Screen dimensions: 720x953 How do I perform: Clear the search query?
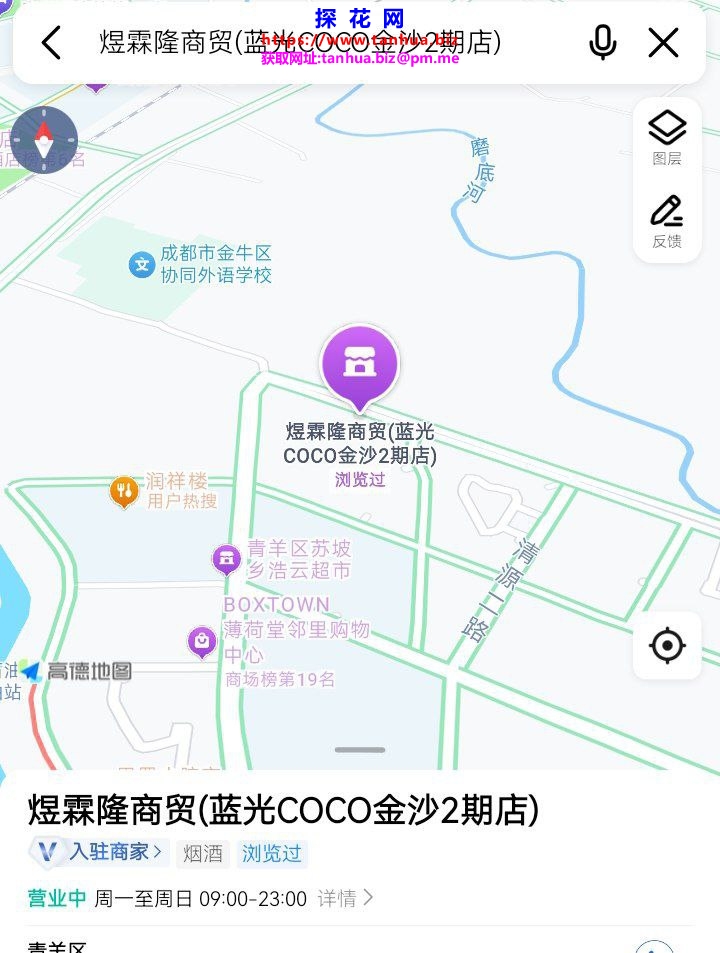coord(663,43)
